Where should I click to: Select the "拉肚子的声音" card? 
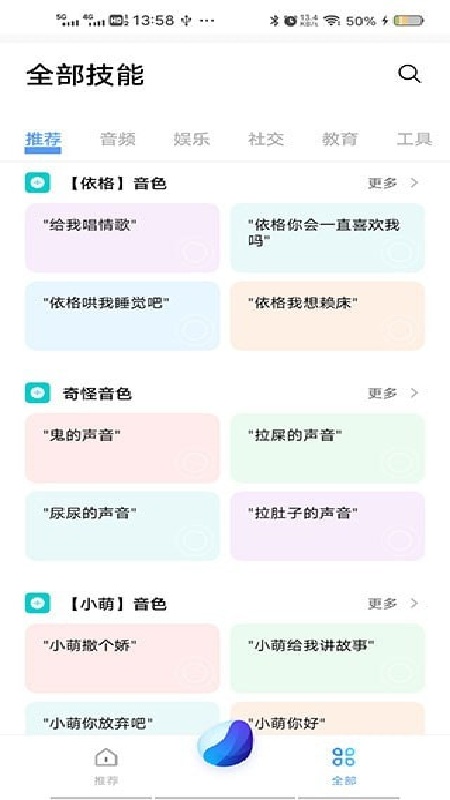pos(328,526)
